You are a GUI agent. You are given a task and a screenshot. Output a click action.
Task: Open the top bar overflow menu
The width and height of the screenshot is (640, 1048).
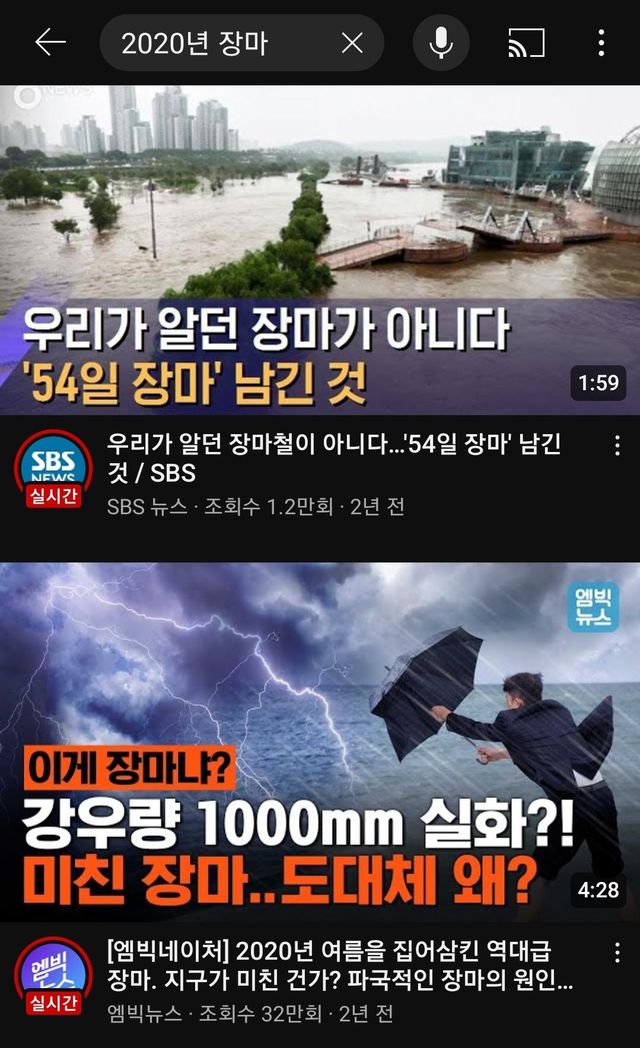[x=601, y=43]
